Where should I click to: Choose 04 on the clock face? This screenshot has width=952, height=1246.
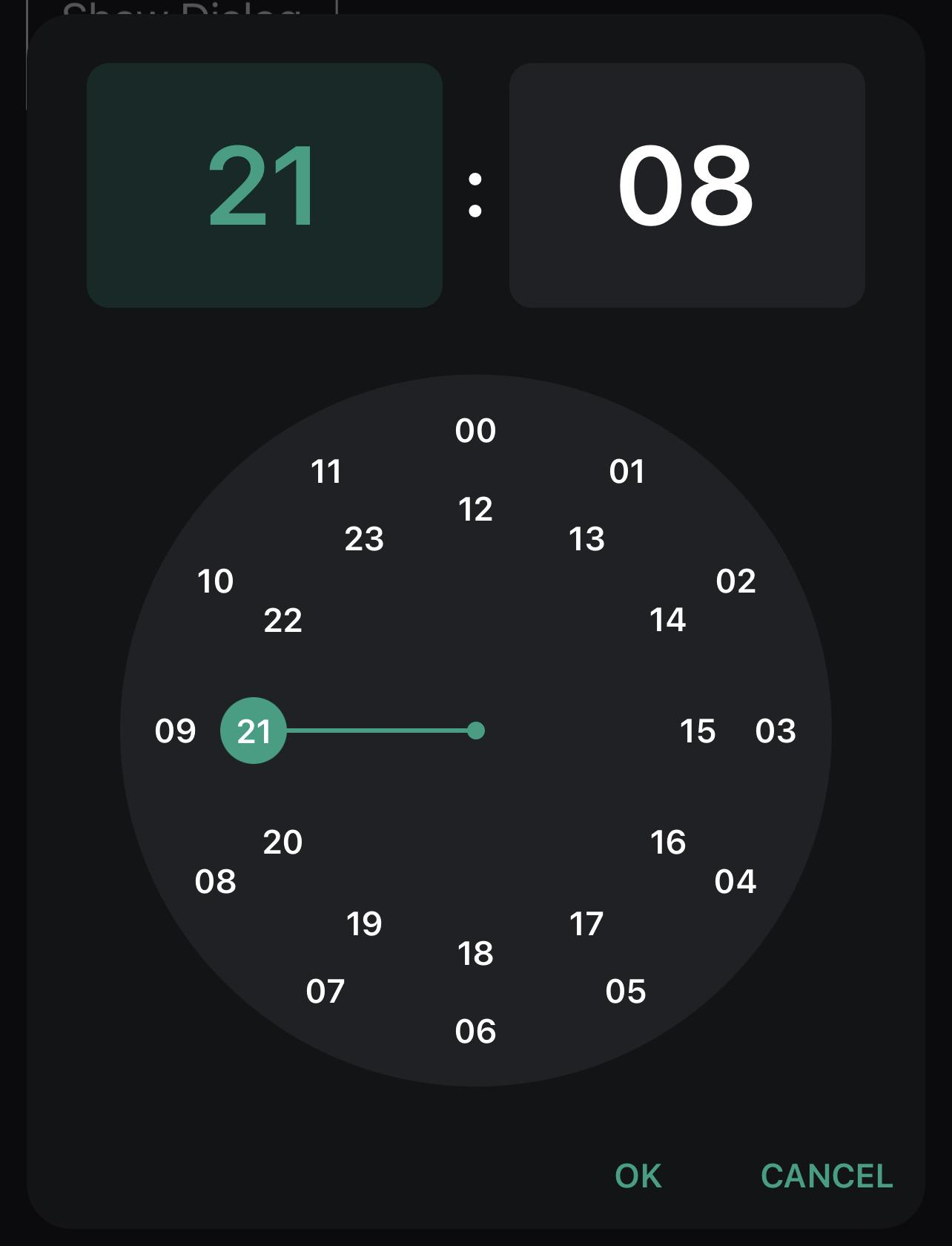pos(735,881)
